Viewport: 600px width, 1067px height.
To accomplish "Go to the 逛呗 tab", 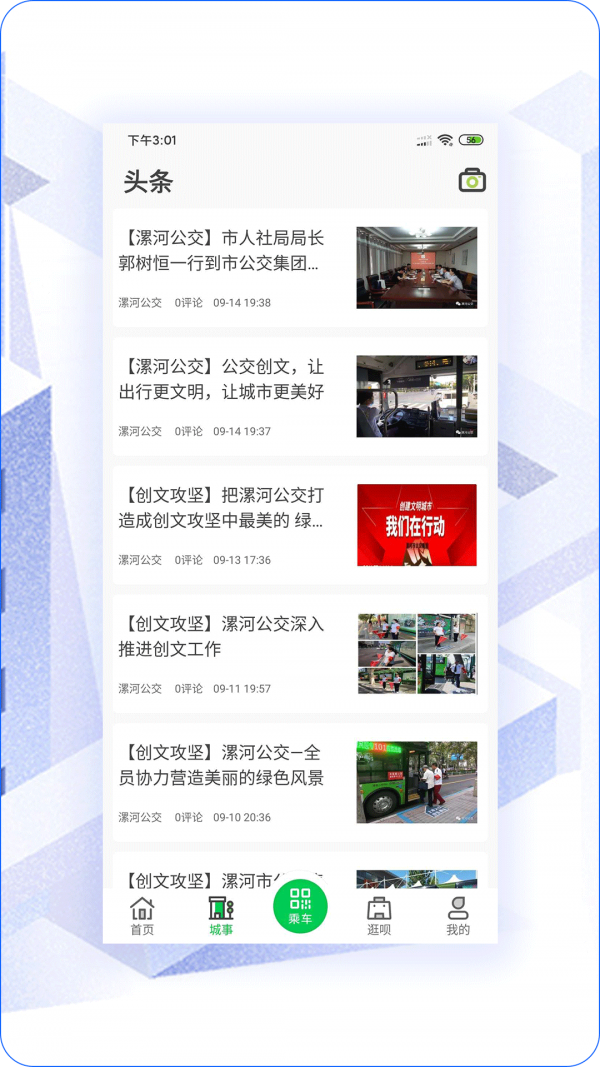I will click(379, 915).
